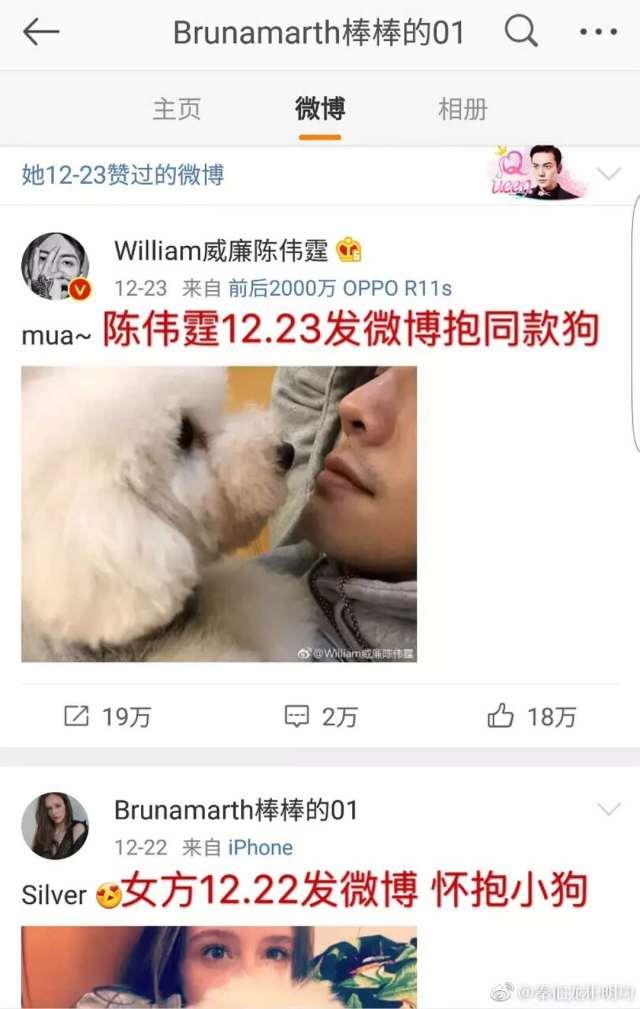View William's dog photo full size

(219, 514)
